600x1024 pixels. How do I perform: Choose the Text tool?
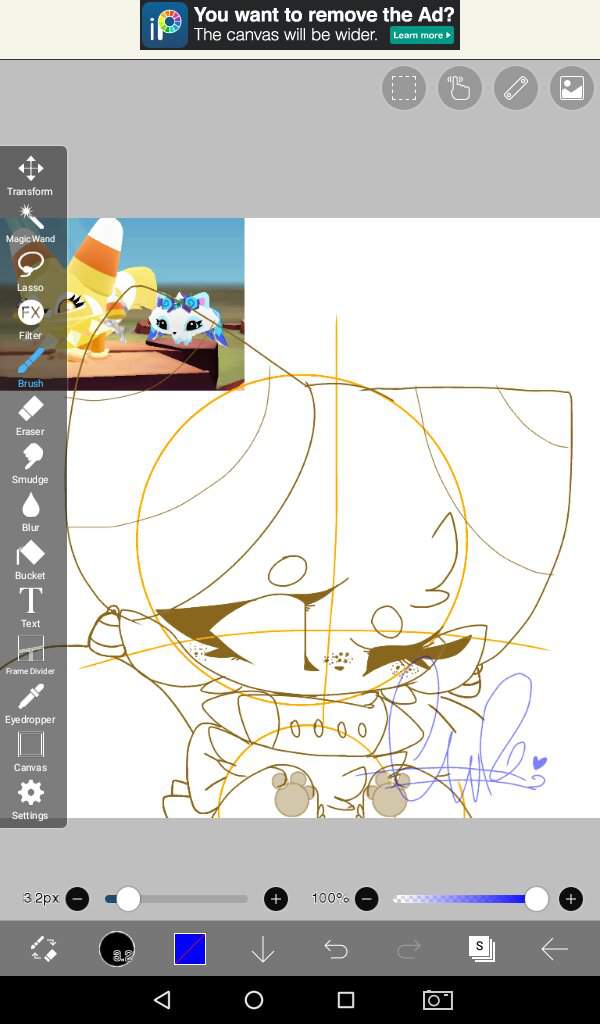click(x=30, y=606)
